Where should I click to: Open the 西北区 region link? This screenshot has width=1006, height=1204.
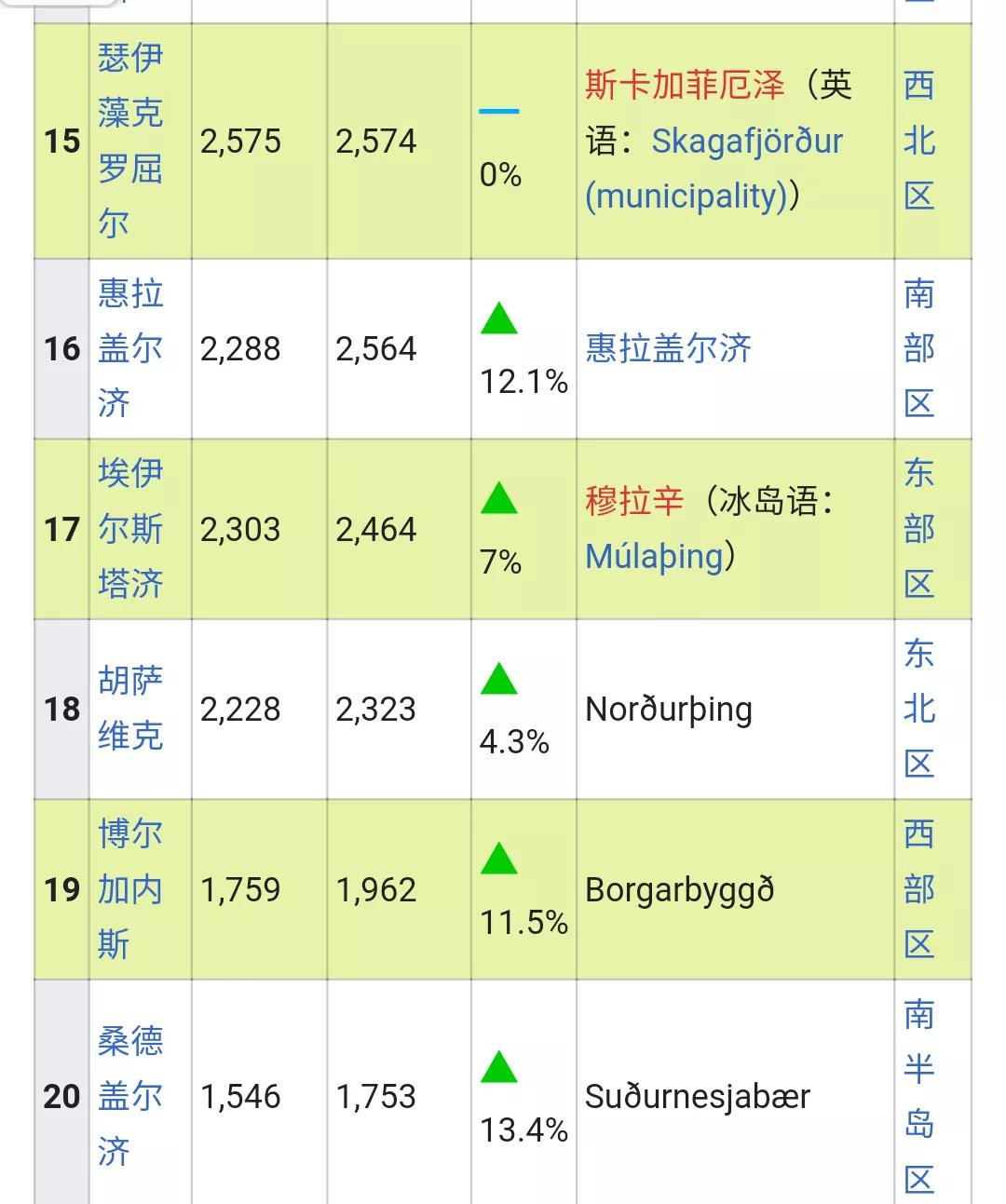918,141
